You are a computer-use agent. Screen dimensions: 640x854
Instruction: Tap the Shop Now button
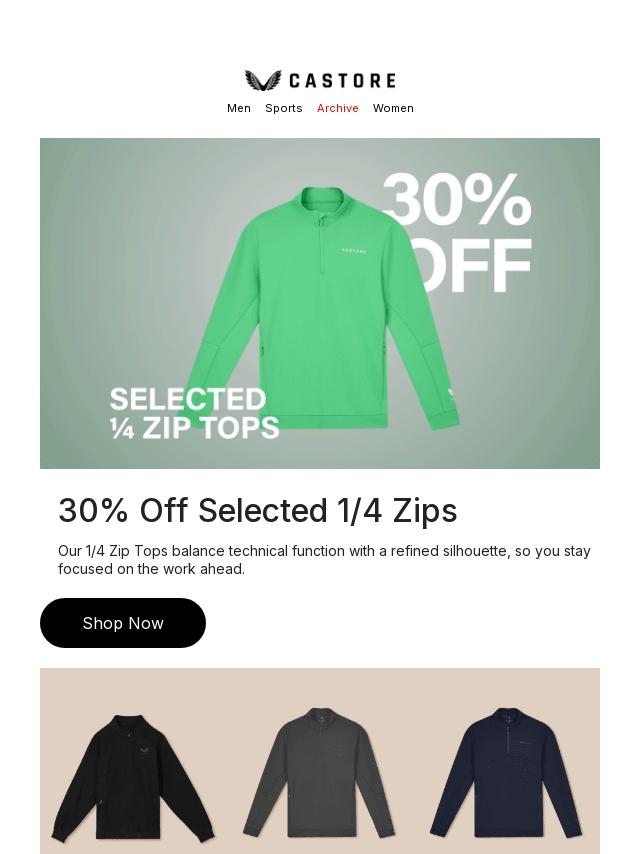tap(123, 623)
